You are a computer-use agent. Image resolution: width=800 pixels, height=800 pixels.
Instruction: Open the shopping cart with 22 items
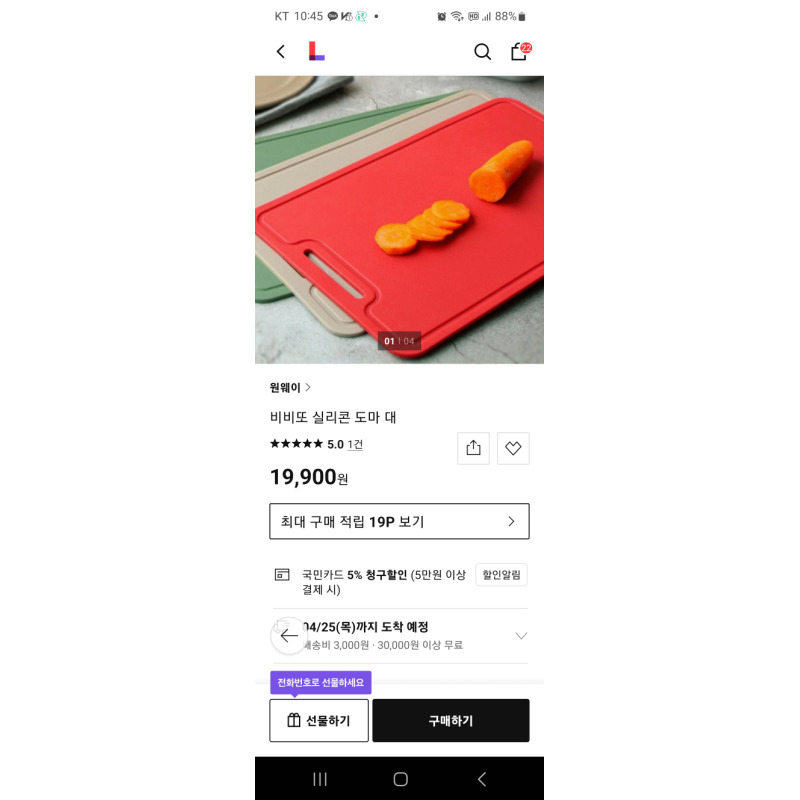click(x=521, y=51)
